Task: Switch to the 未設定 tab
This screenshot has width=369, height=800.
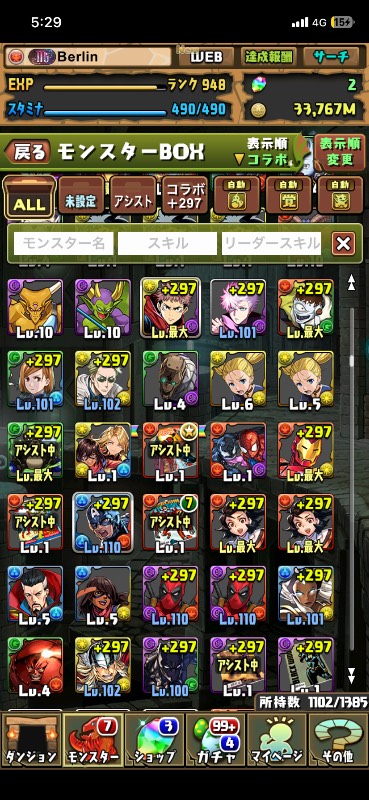Action: (x=81, y=195)
